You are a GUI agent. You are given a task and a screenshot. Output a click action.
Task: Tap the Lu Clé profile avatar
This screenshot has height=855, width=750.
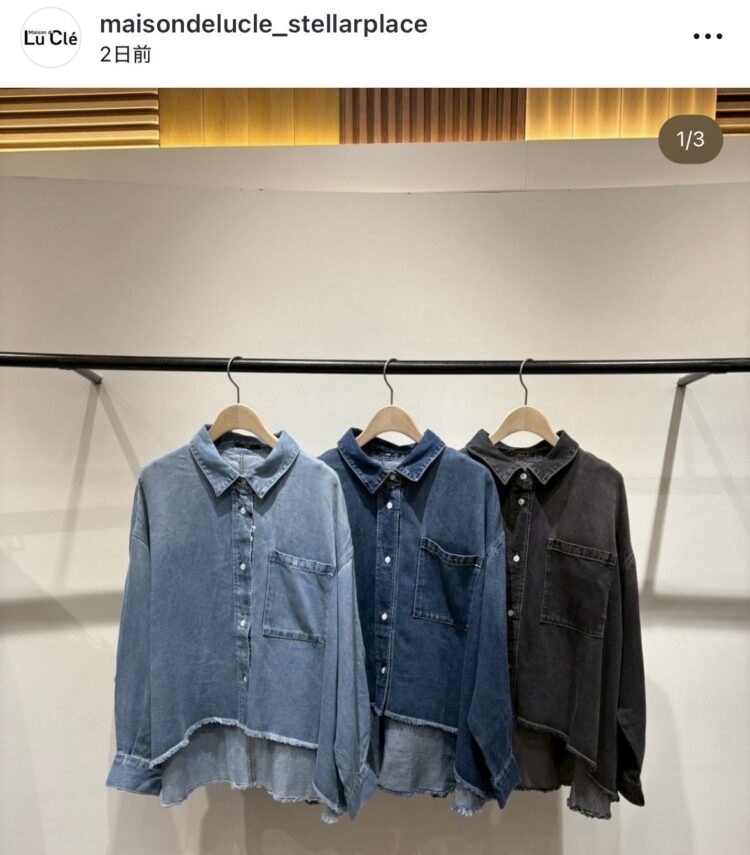(x=51, y=38)
